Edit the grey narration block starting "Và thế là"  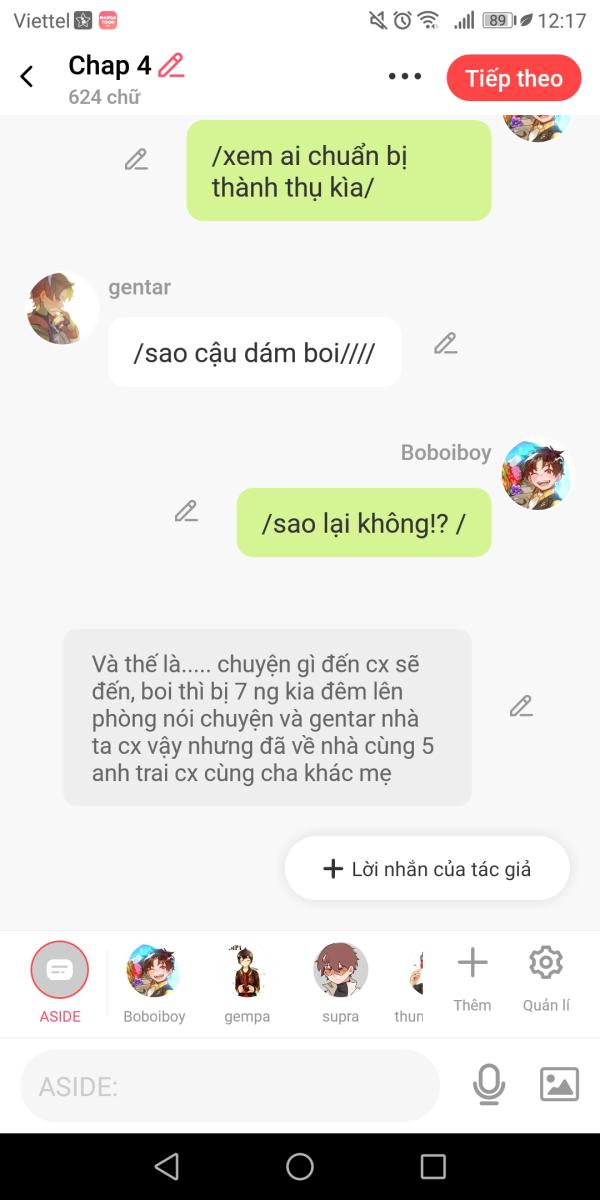coord(521,706)
